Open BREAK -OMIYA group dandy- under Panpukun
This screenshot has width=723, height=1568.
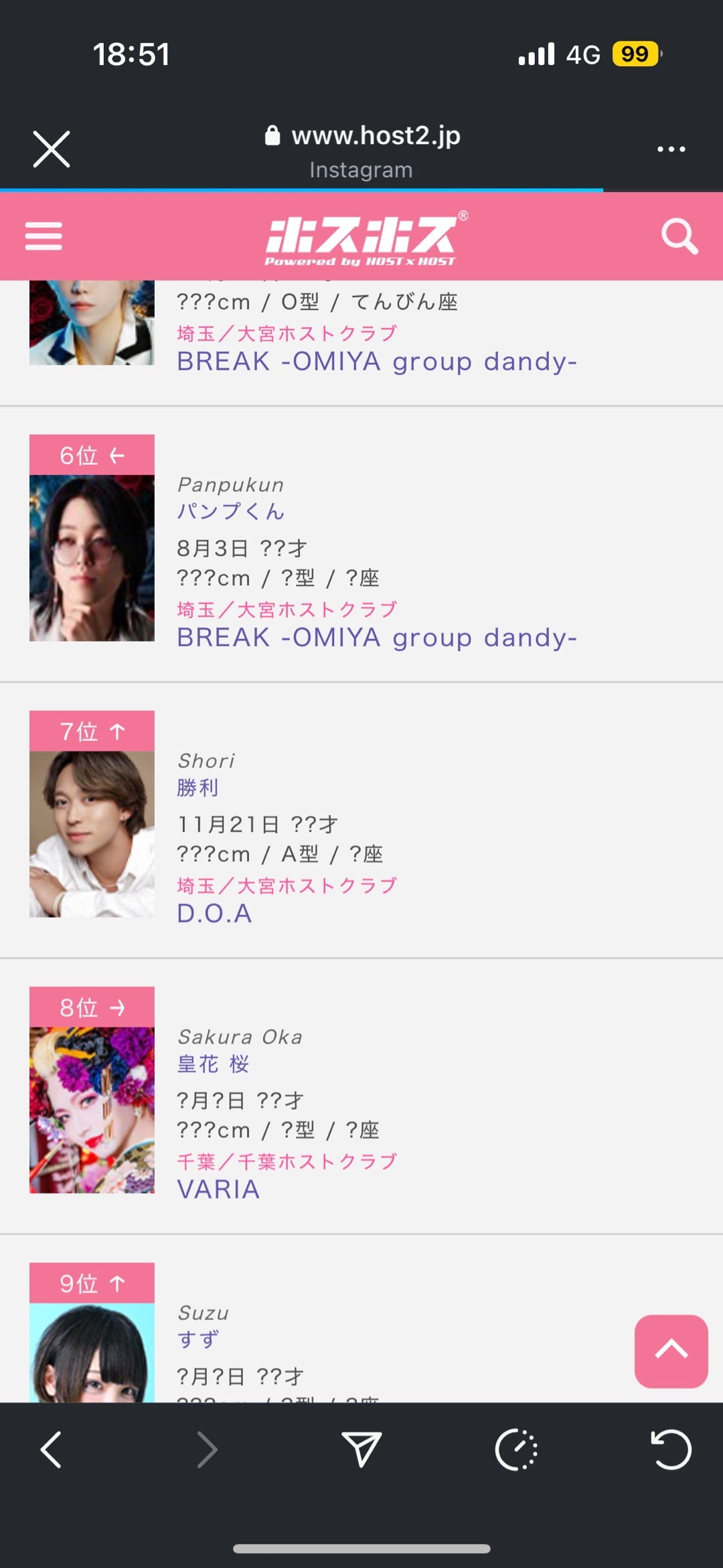[x=377, y=638]
